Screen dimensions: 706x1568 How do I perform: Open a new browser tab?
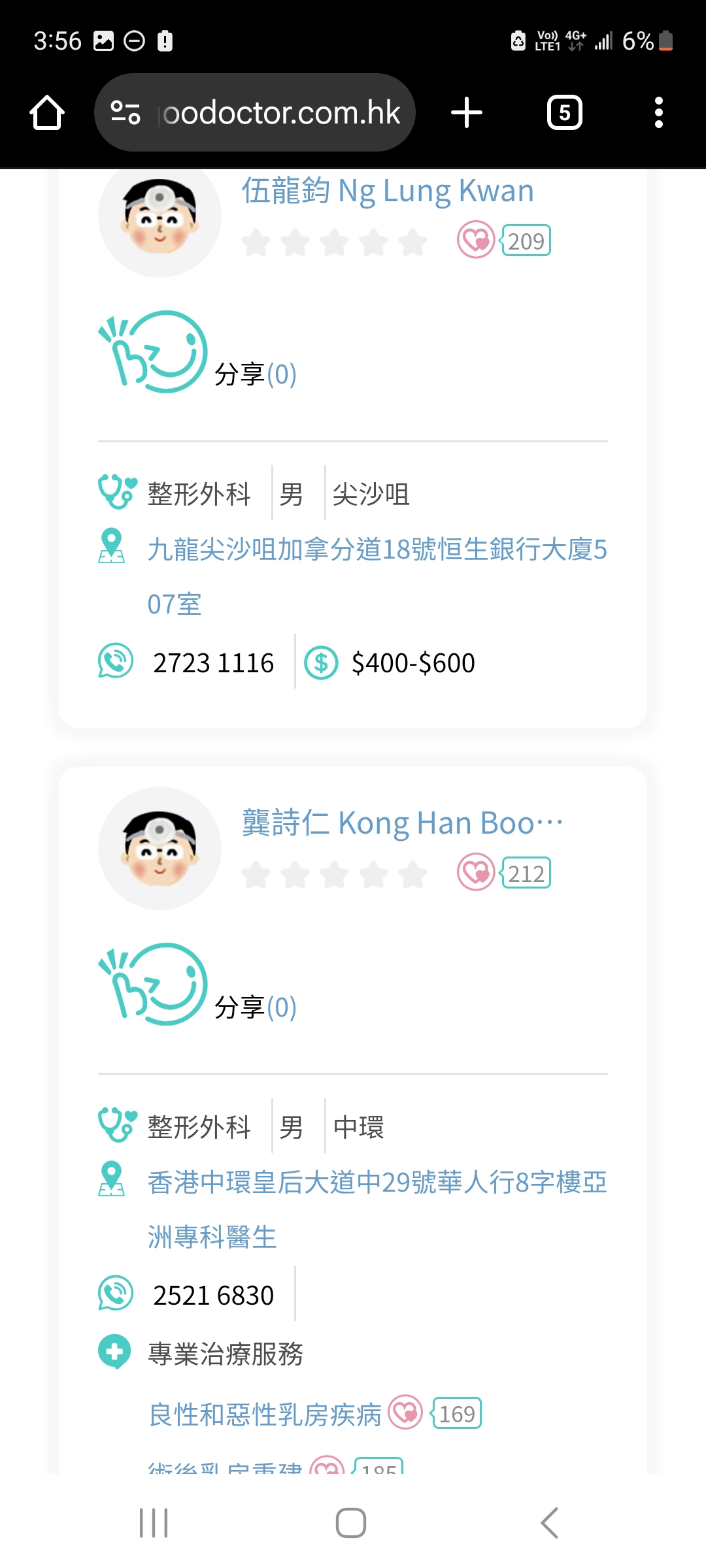(x=467, y=112)
